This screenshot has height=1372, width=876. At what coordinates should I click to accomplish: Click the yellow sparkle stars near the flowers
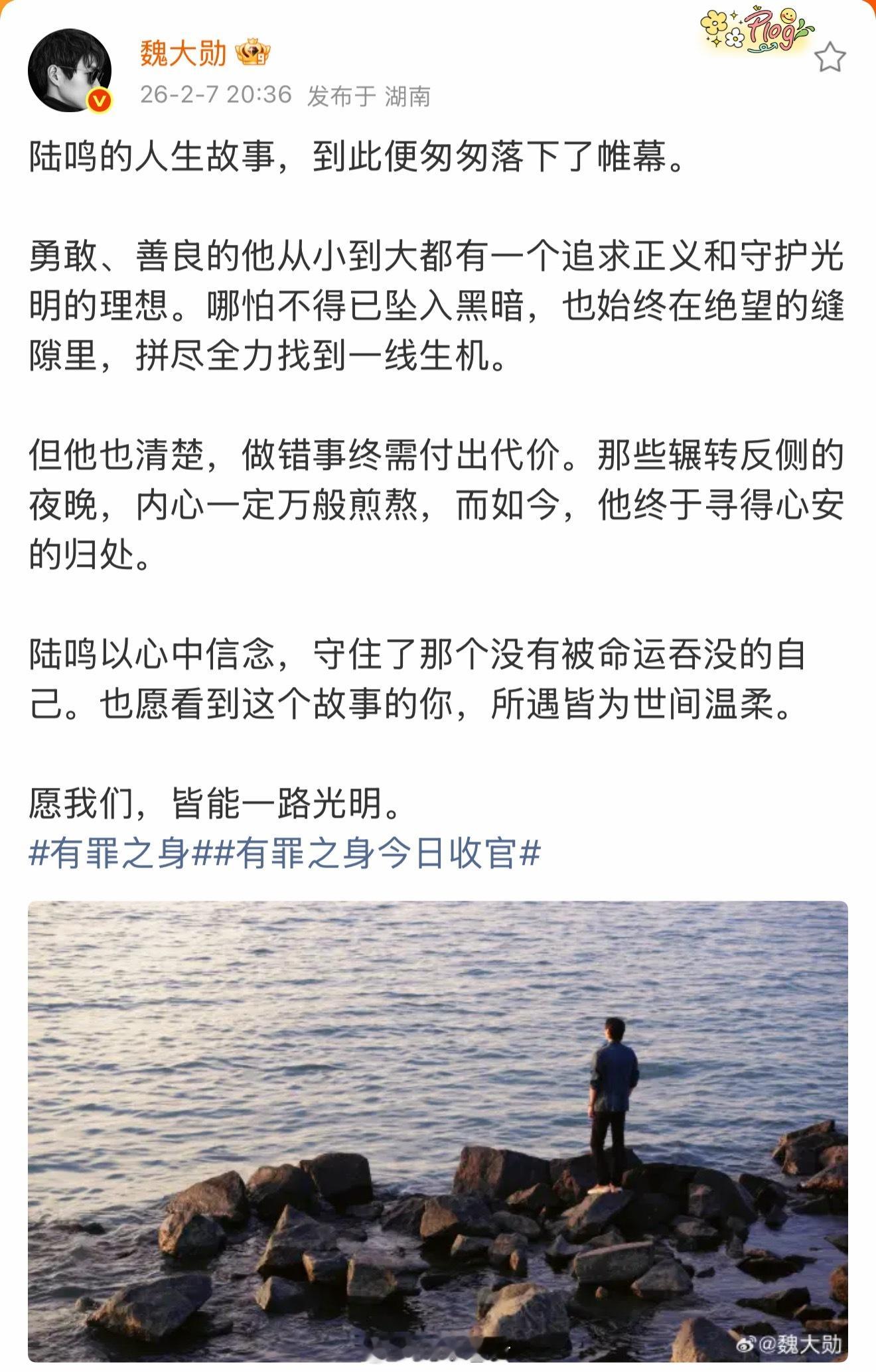coord(733,16)
